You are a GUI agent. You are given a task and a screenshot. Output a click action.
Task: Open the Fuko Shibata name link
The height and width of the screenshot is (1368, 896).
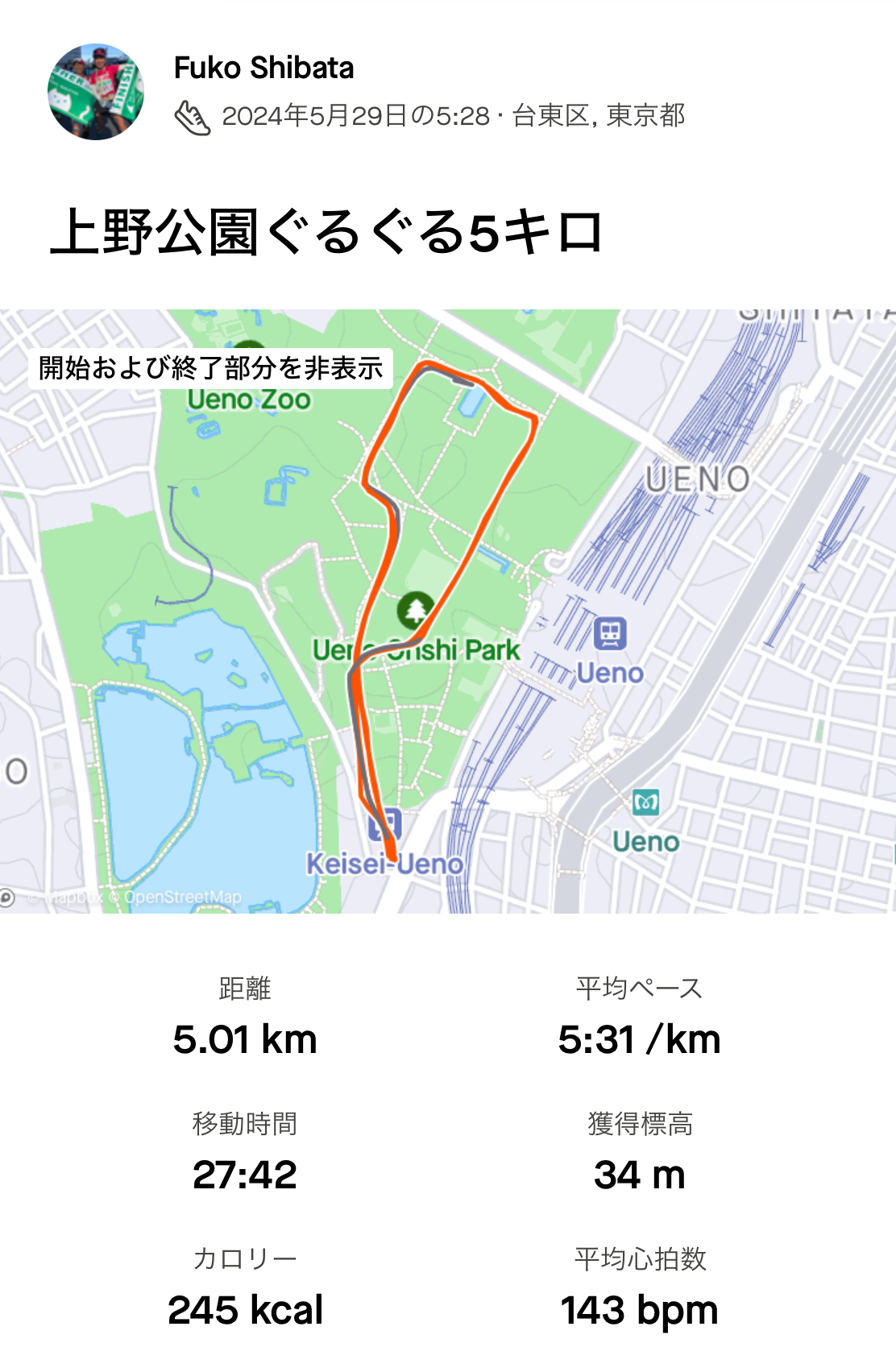pyautogui.click(x=263, y=68)
